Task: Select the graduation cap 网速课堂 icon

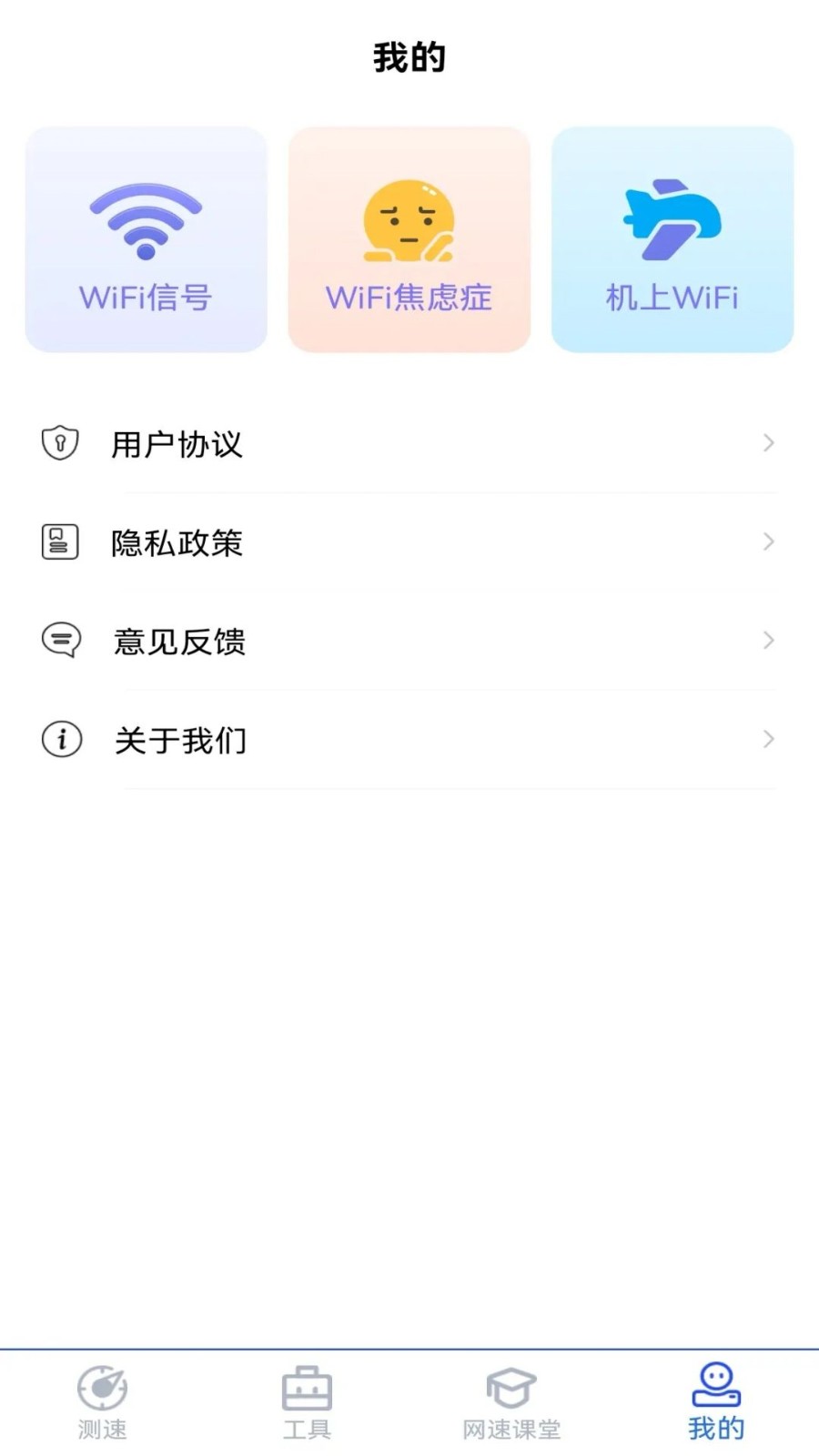Action: [512, 1389]
